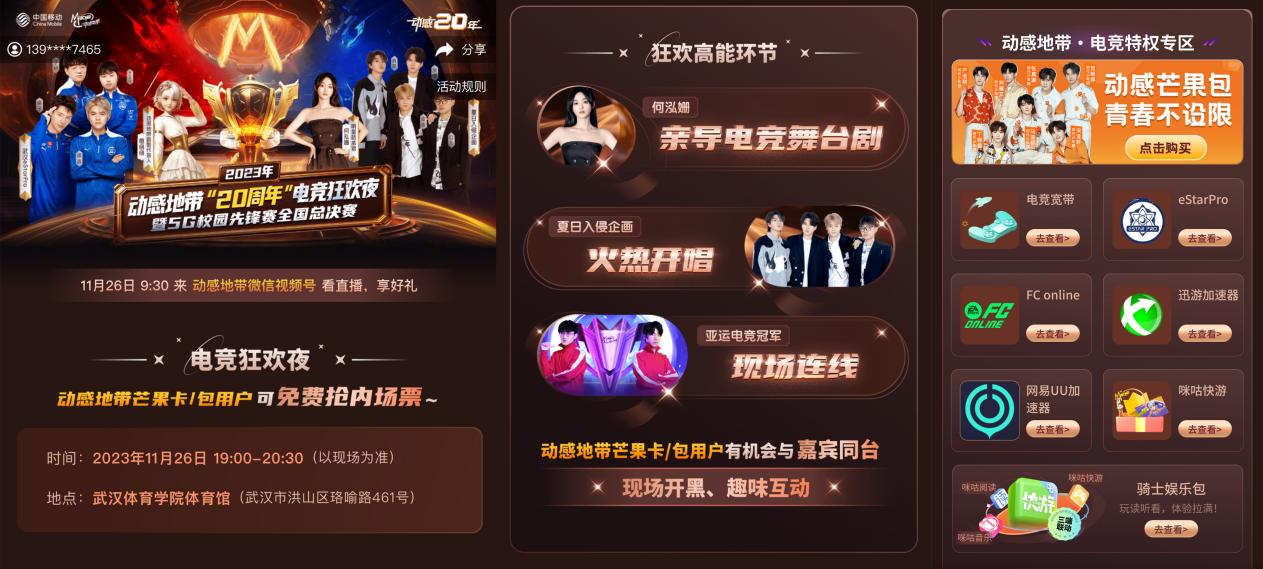Open eStarPro via its 去查看 button
The height and width of the screenshot is (569, 1263).
point(1204,238)
